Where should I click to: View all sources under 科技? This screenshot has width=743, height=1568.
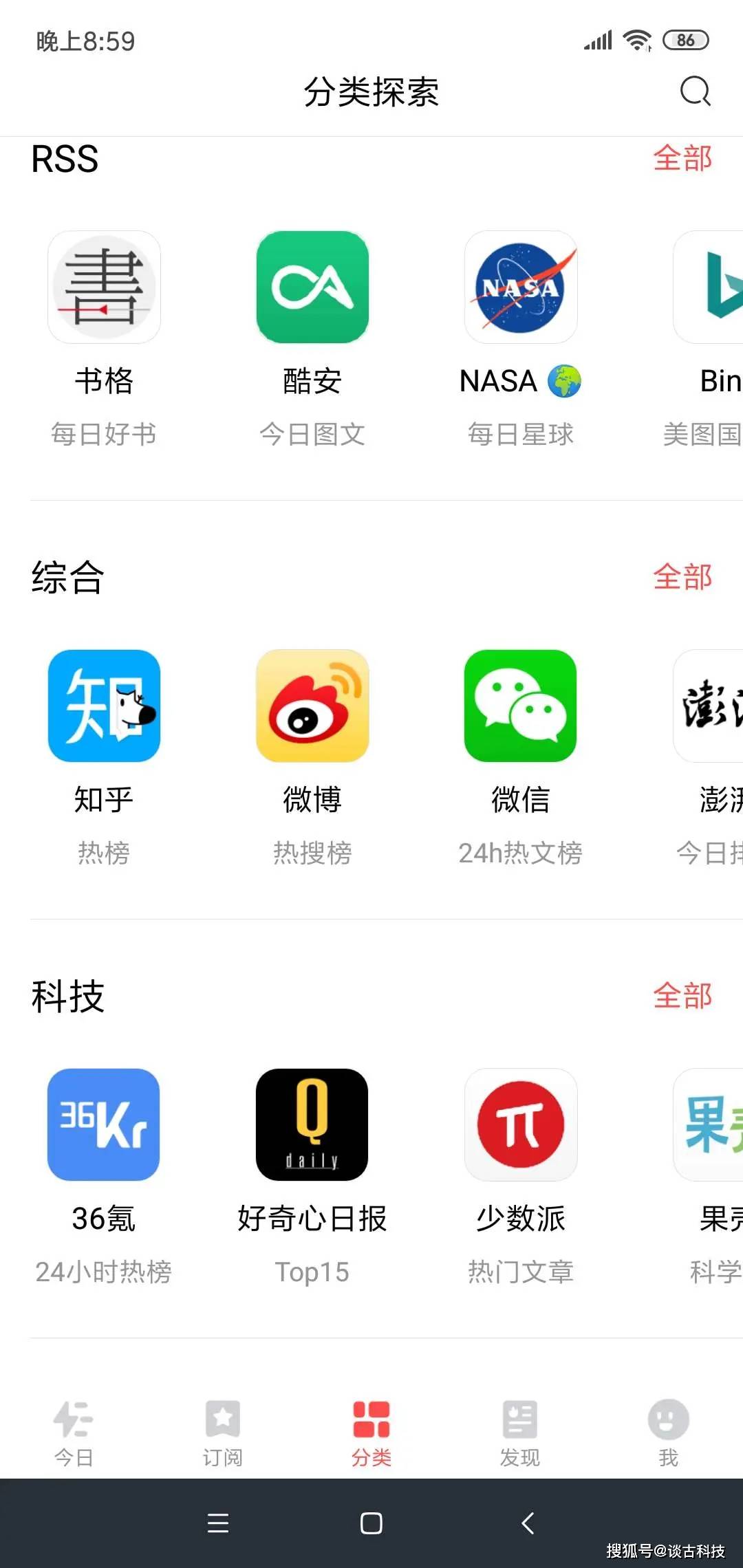[x=682, y=995]
